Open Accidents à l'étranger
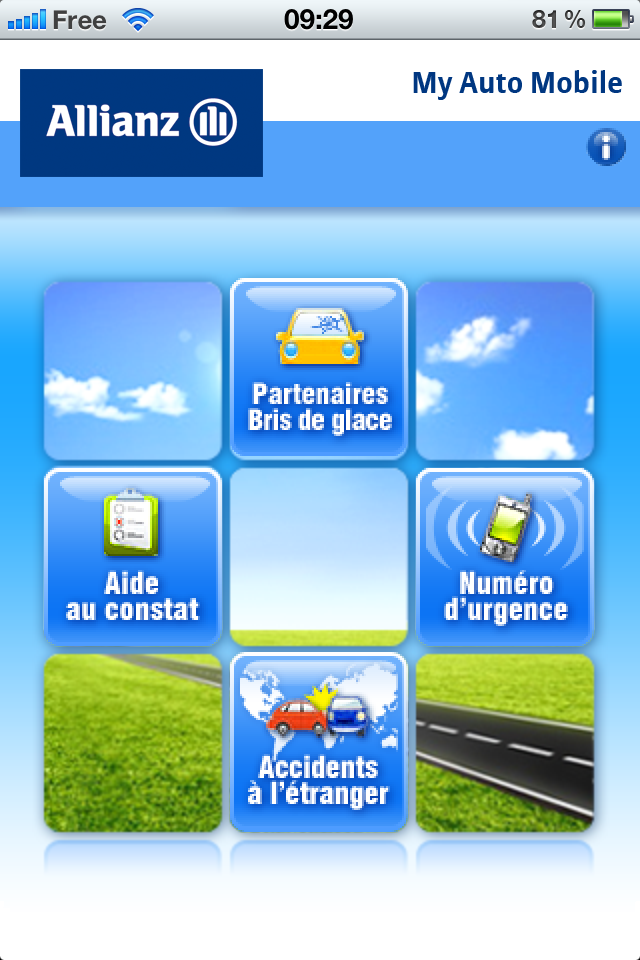Viewport: 640px width, 960px height. click(x=319, y=742)
